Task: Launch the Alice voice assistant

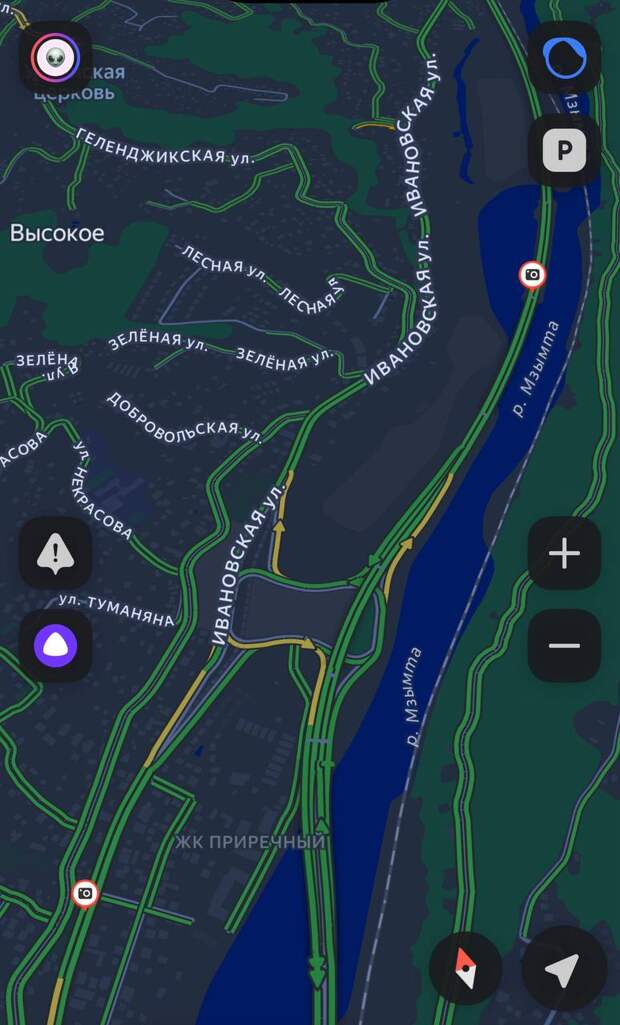Action: [x=56, y=646]
